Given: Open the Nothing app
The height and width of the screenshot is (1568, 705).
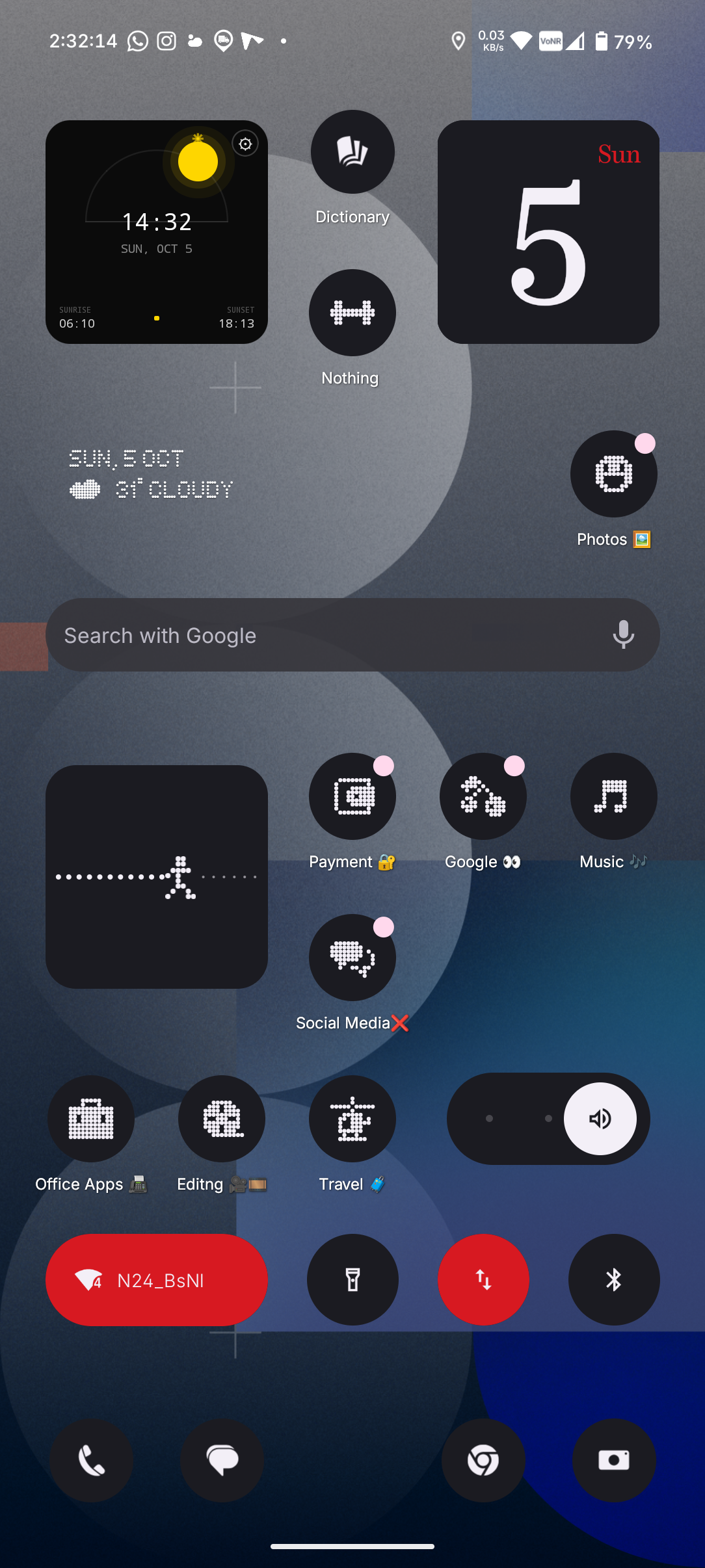Looking at the screenshot, I should pyautogui.click(x=352, y=313).
